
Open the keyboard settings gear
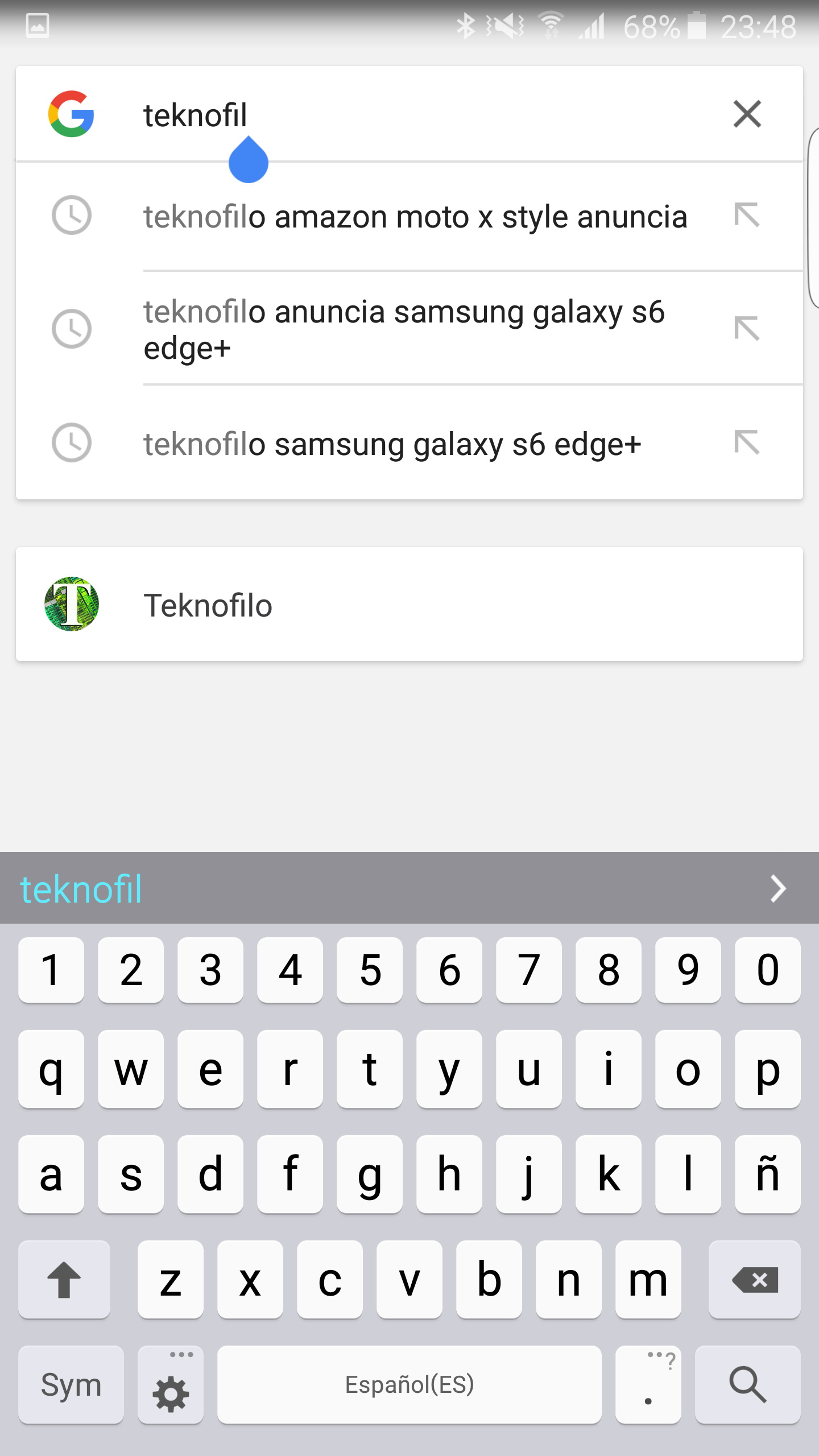(x=170, y=1385)
